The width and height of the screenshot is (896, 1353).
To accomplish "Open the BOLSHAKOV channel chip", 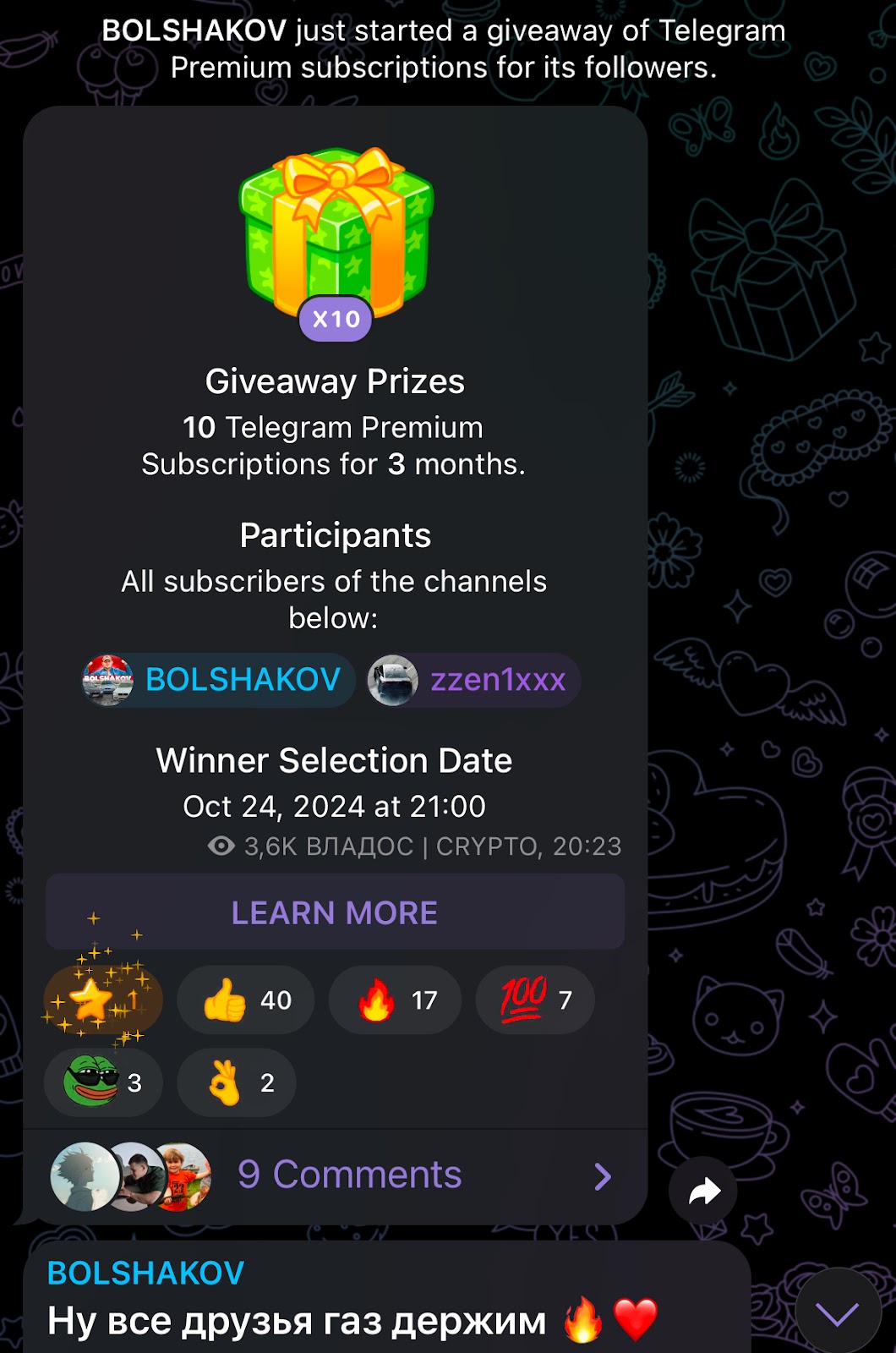I will pos(218,680).
